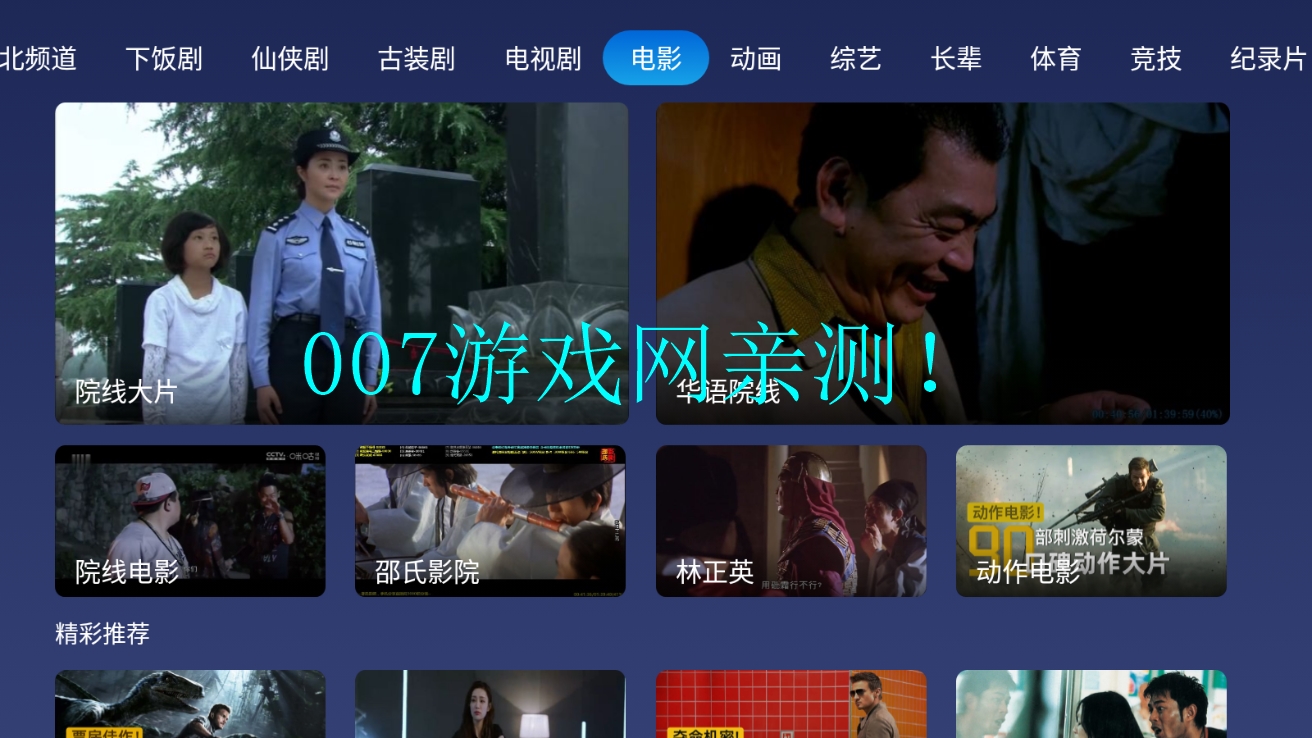The image size is (1312, 738).
Task: Switch to the 竞技 tab
Action: [1156, 59]
